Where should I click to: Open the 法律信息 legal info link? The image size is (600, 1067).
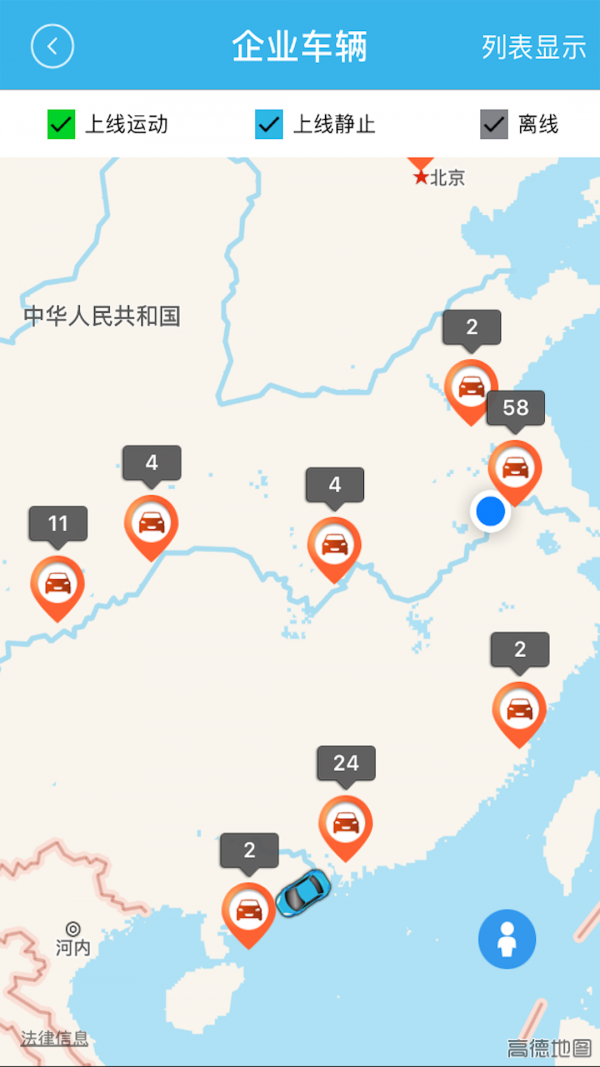tap(55, 1038)
